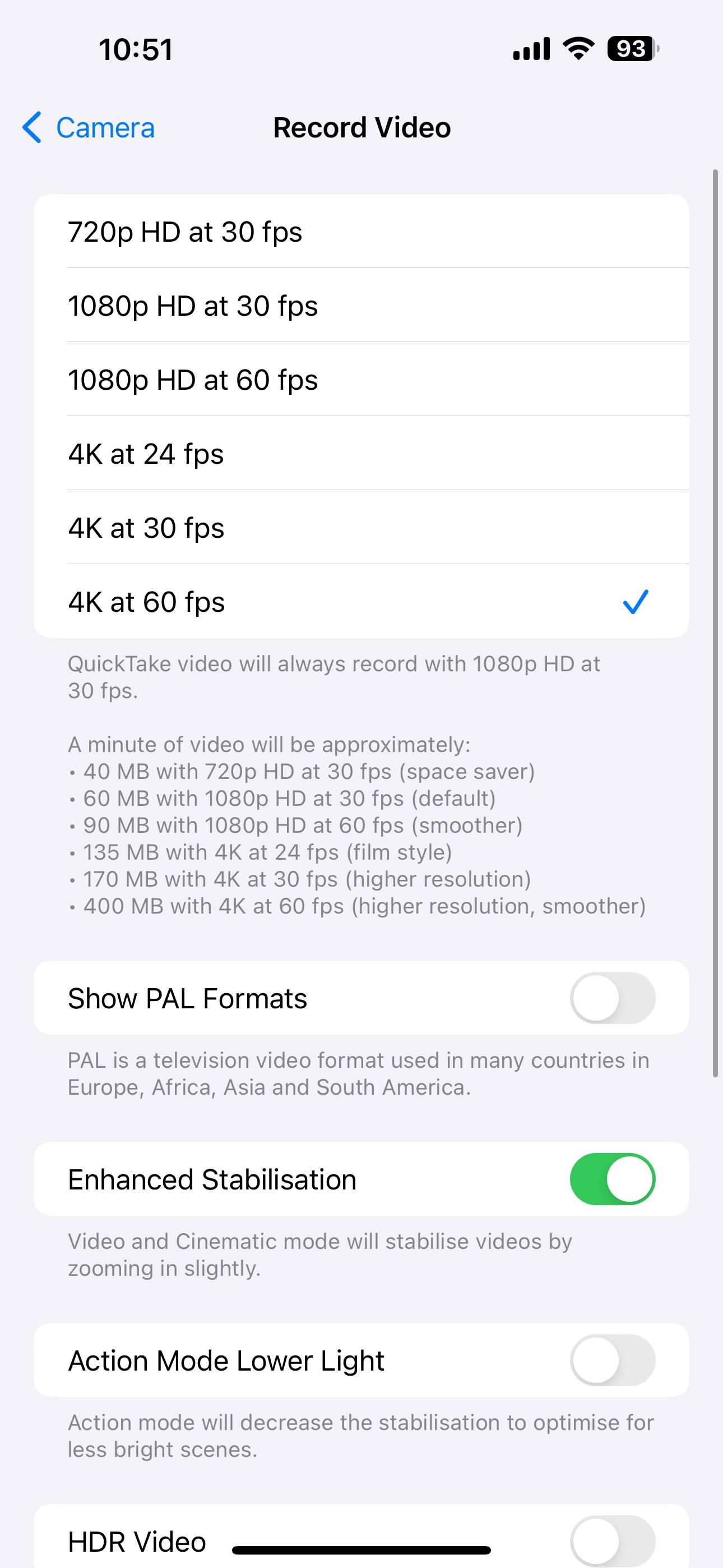Toggle HDR Video on
The image size is (723, 1568).
[x=612, y=1541]
